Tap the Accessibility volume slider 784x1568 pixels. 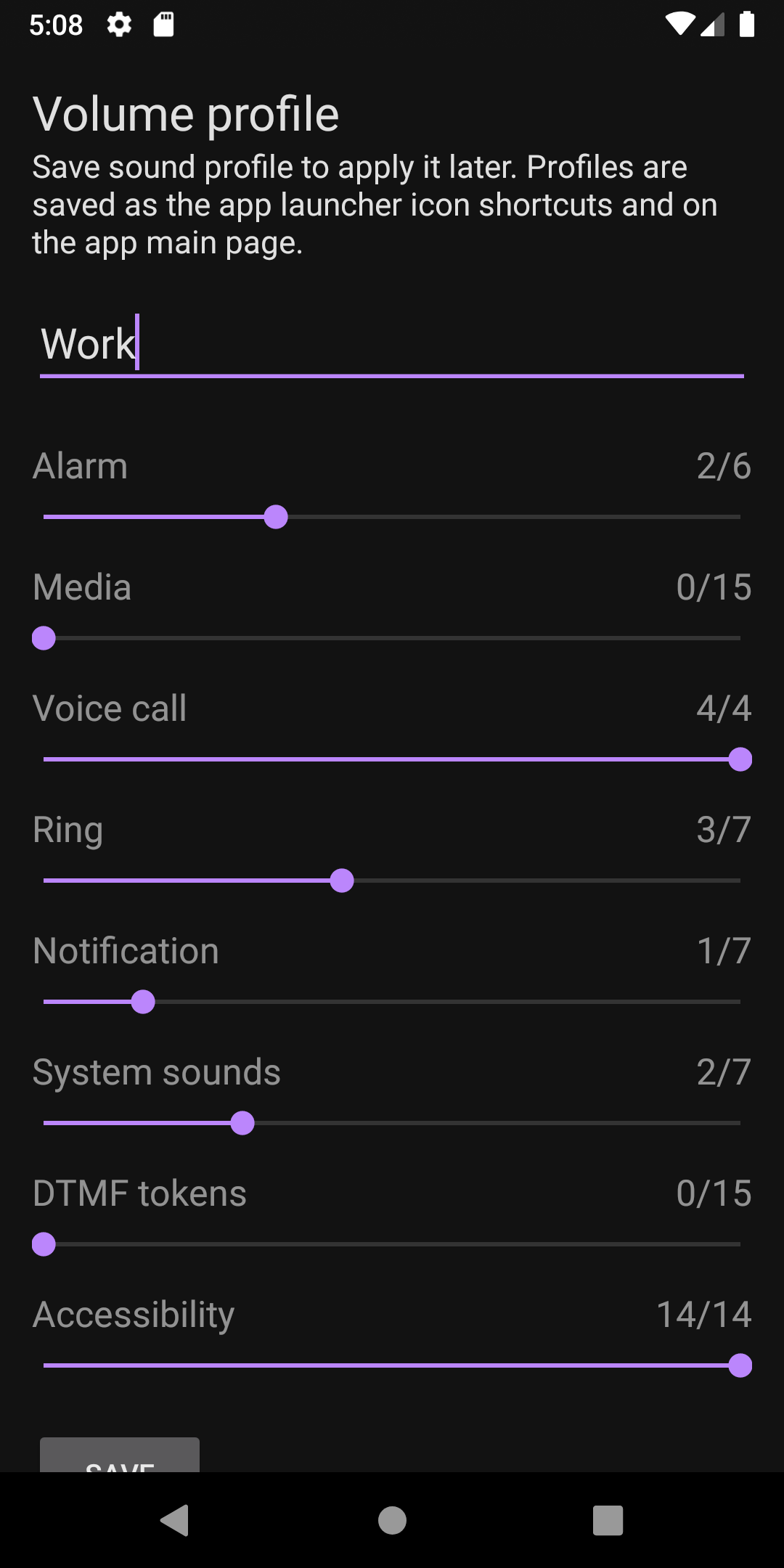(x=392, y=1365)
